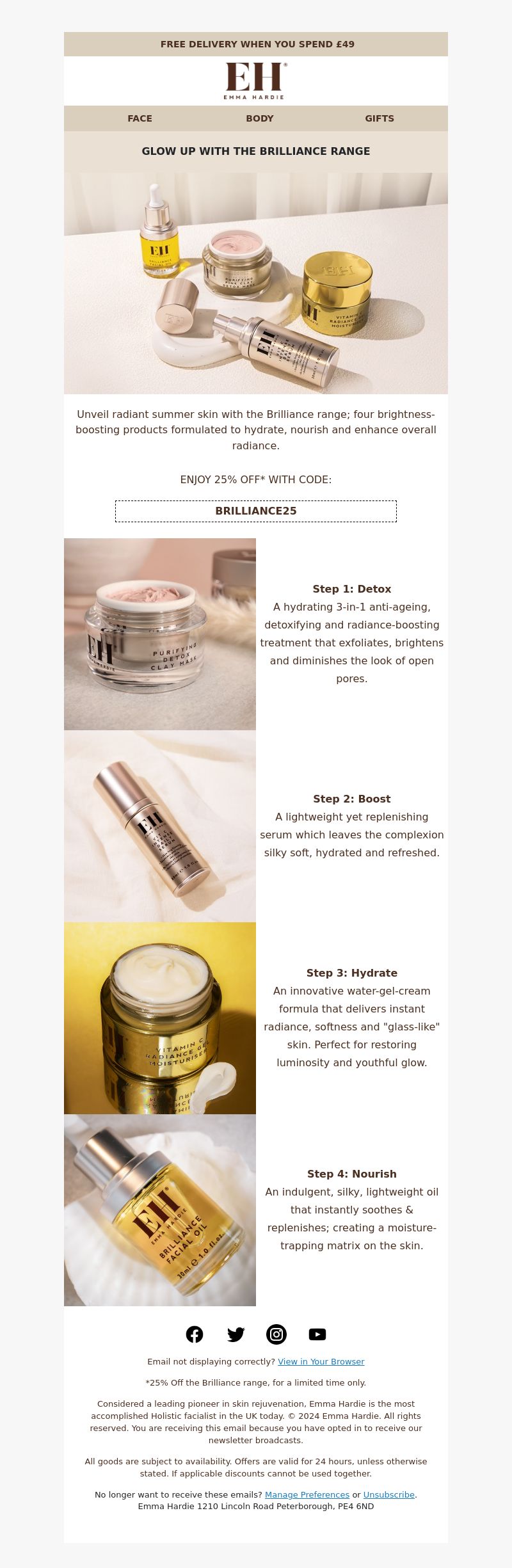Image resolution: width=512 pixels, height=1568 pixels.
Task: Open the Twitter profile icon
Action: click(236, 1334)
